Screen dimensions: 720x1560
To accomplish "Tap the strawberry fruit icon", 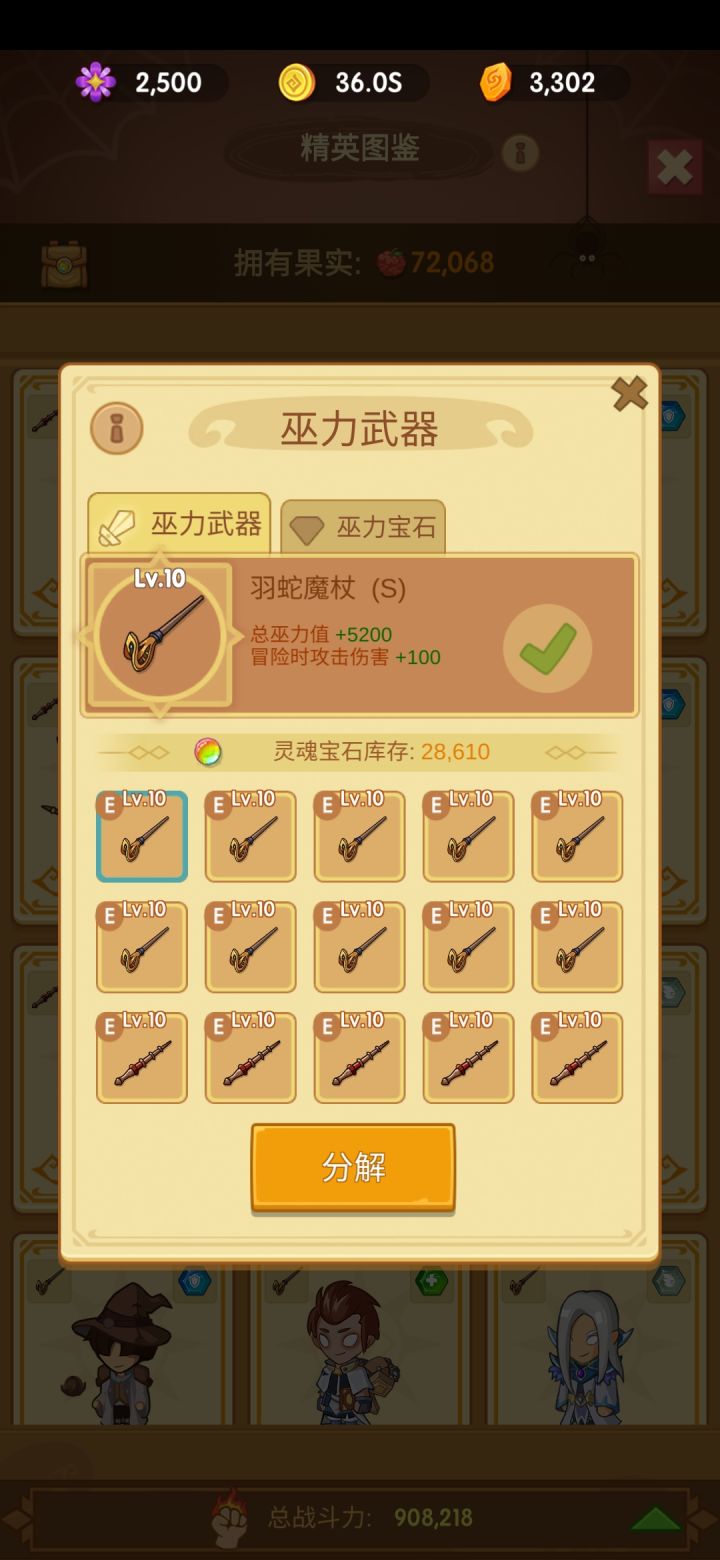I will tap(390, 263).
